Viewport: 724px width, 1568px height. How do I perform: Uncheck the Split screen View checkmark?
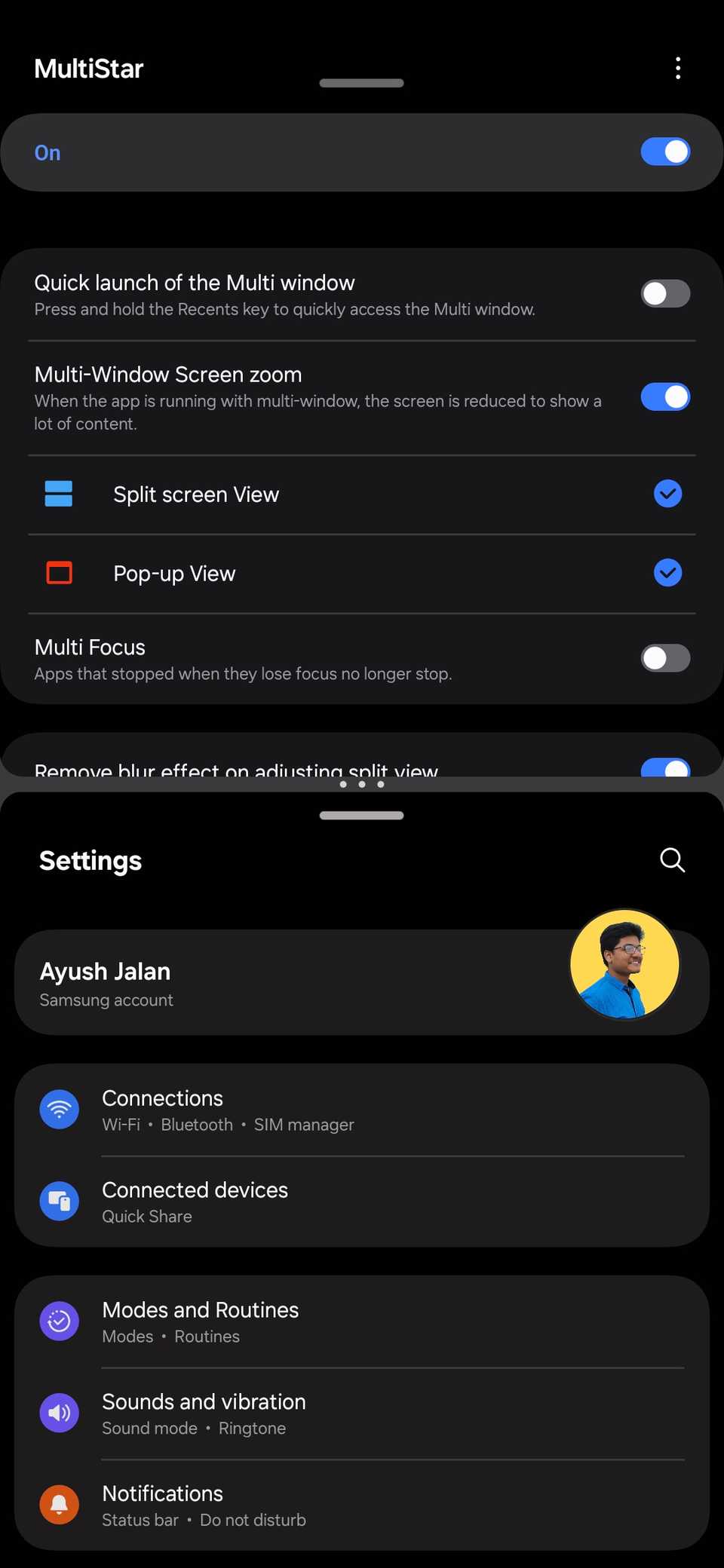coord(667,494)
